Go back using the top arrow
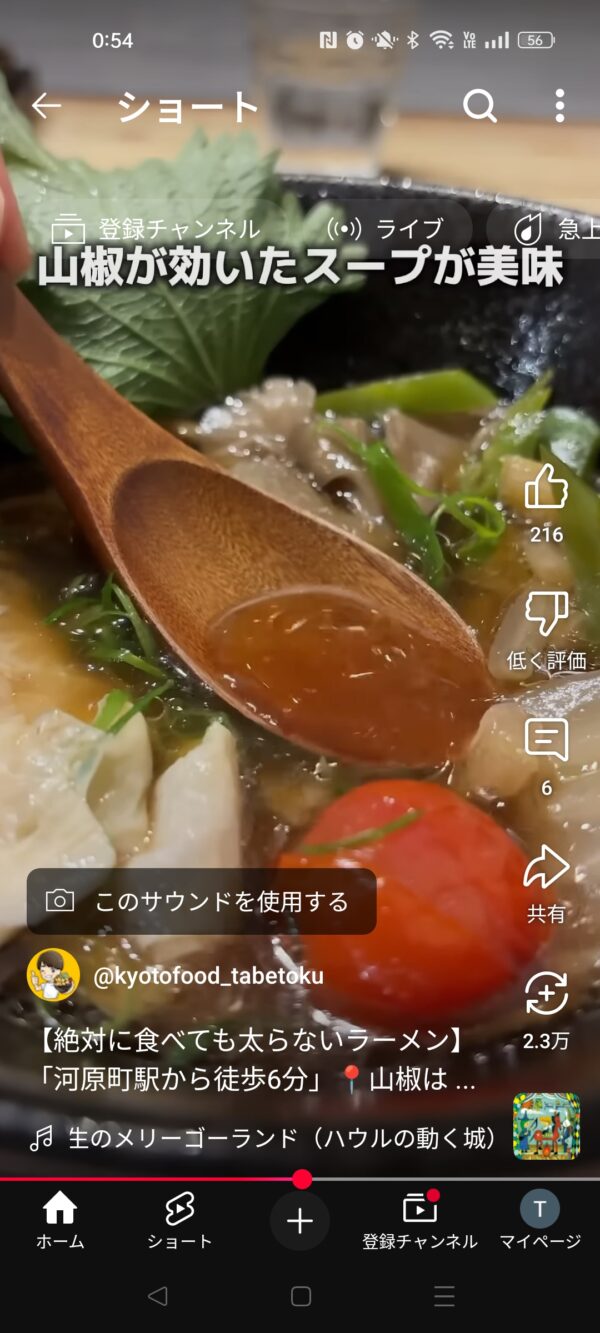 [46, 106]
